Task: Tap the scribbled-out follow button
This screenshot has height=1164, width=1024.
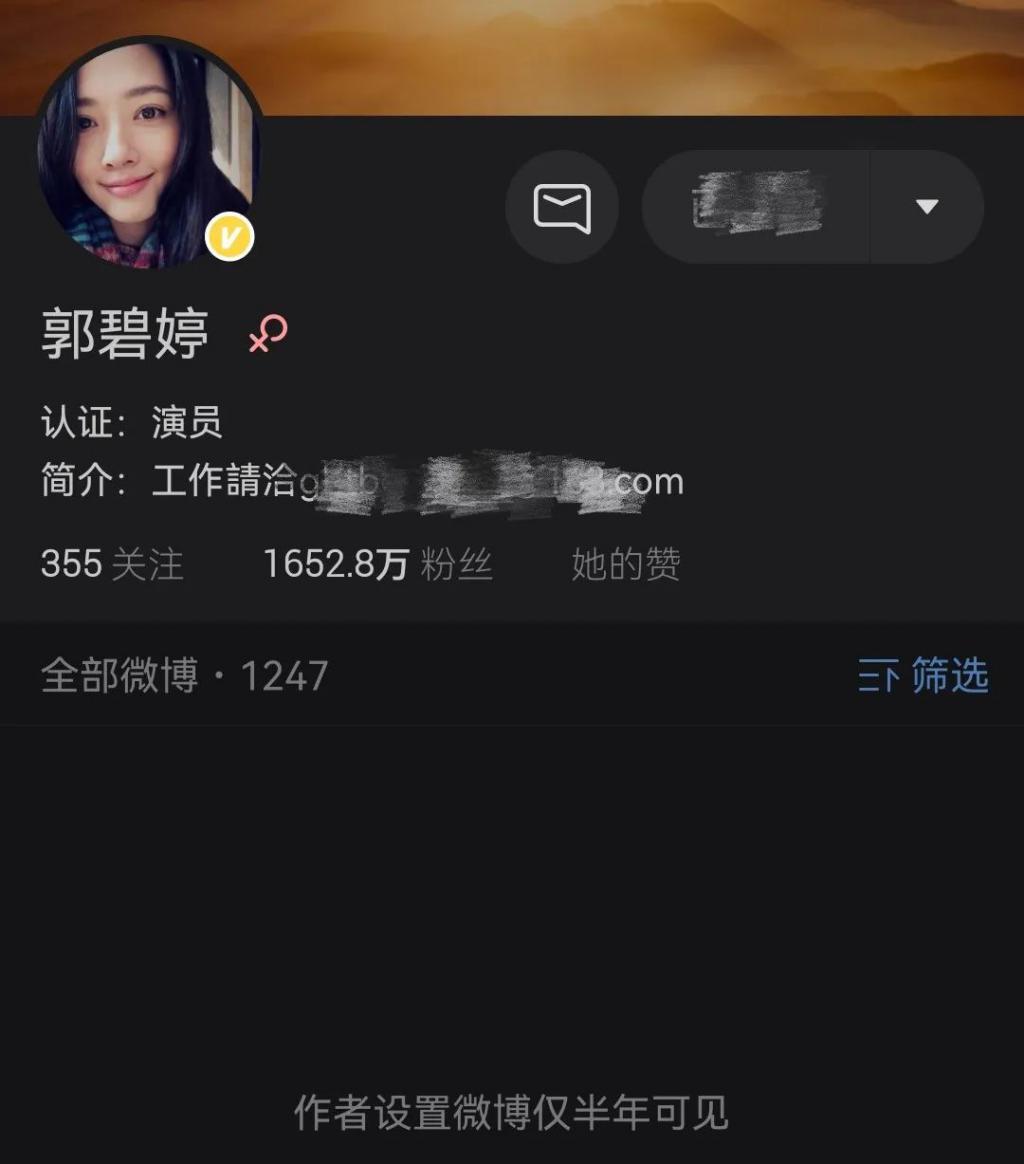Action: 757,207
